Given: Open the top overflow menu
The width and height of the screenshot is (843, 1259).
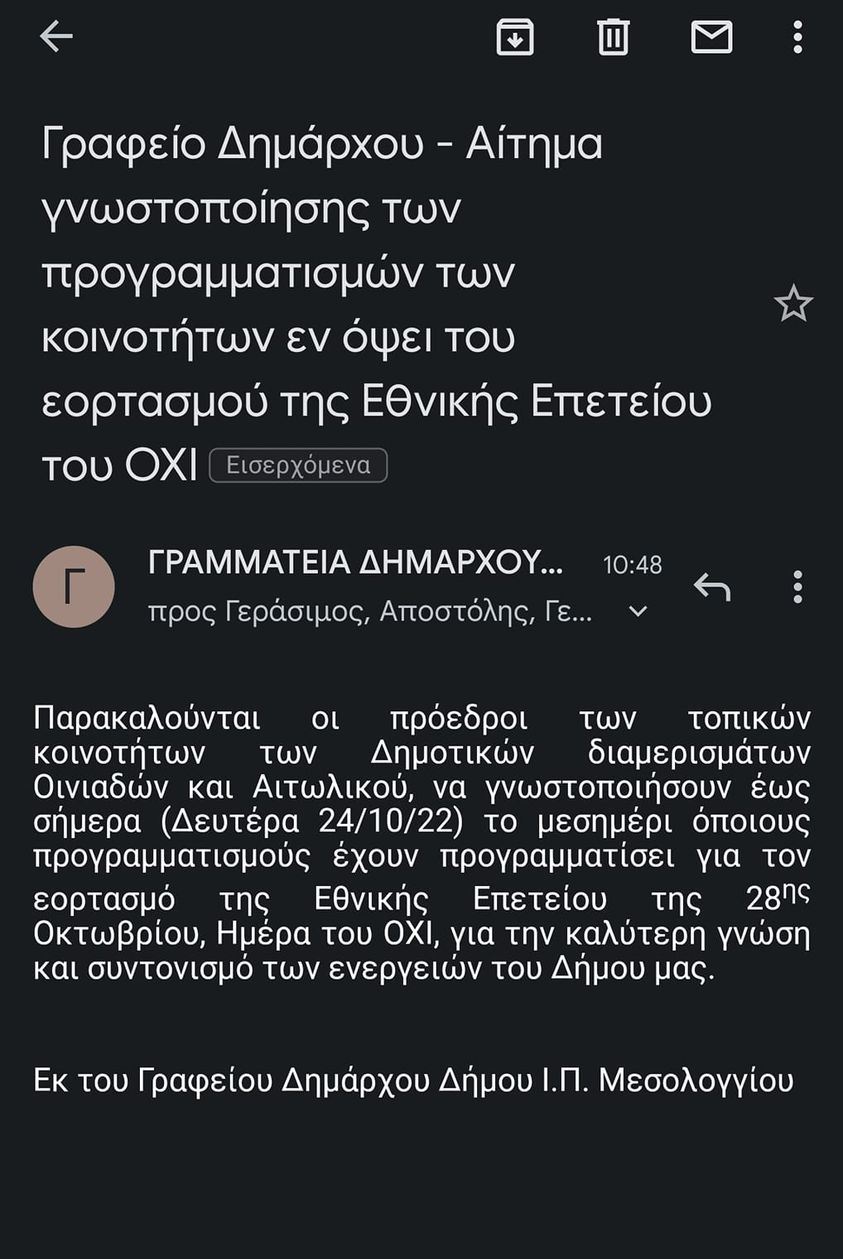Looking at the screenshot, I should (797, 38).
